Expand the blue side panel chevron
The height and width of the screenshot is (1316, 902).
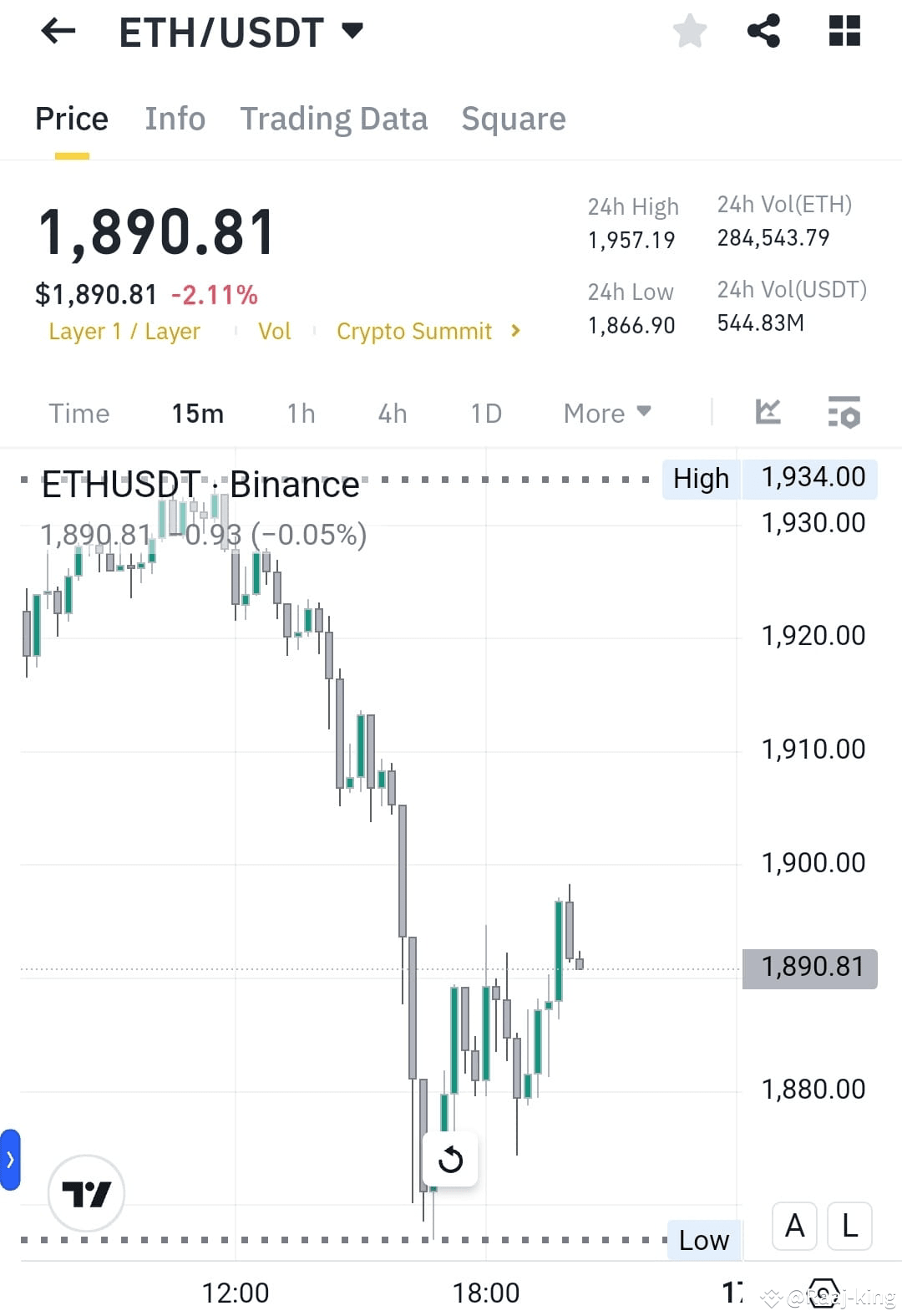[x=10, y=1159]
